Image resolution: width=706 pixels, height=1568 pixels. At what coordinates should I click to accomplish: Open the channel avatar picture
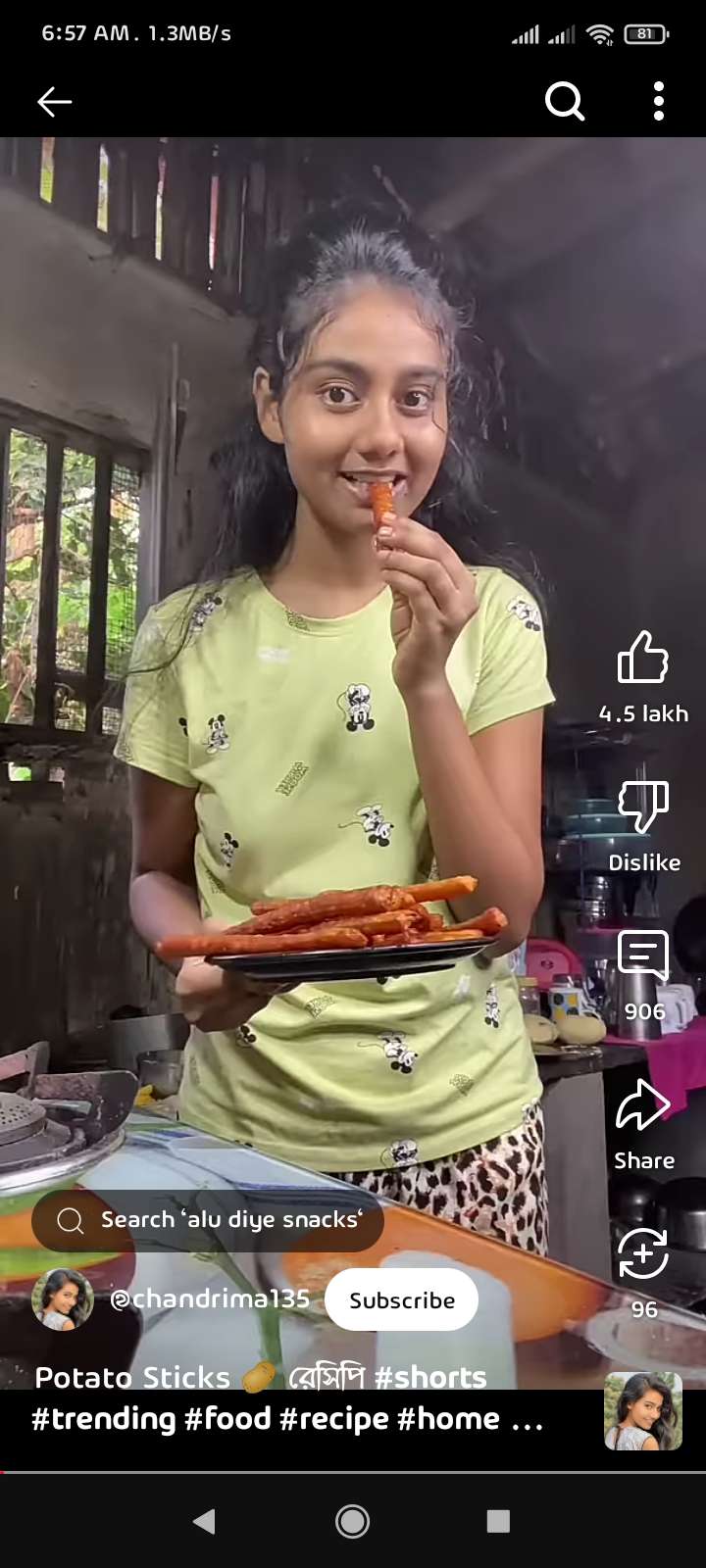click(63, 1300)
